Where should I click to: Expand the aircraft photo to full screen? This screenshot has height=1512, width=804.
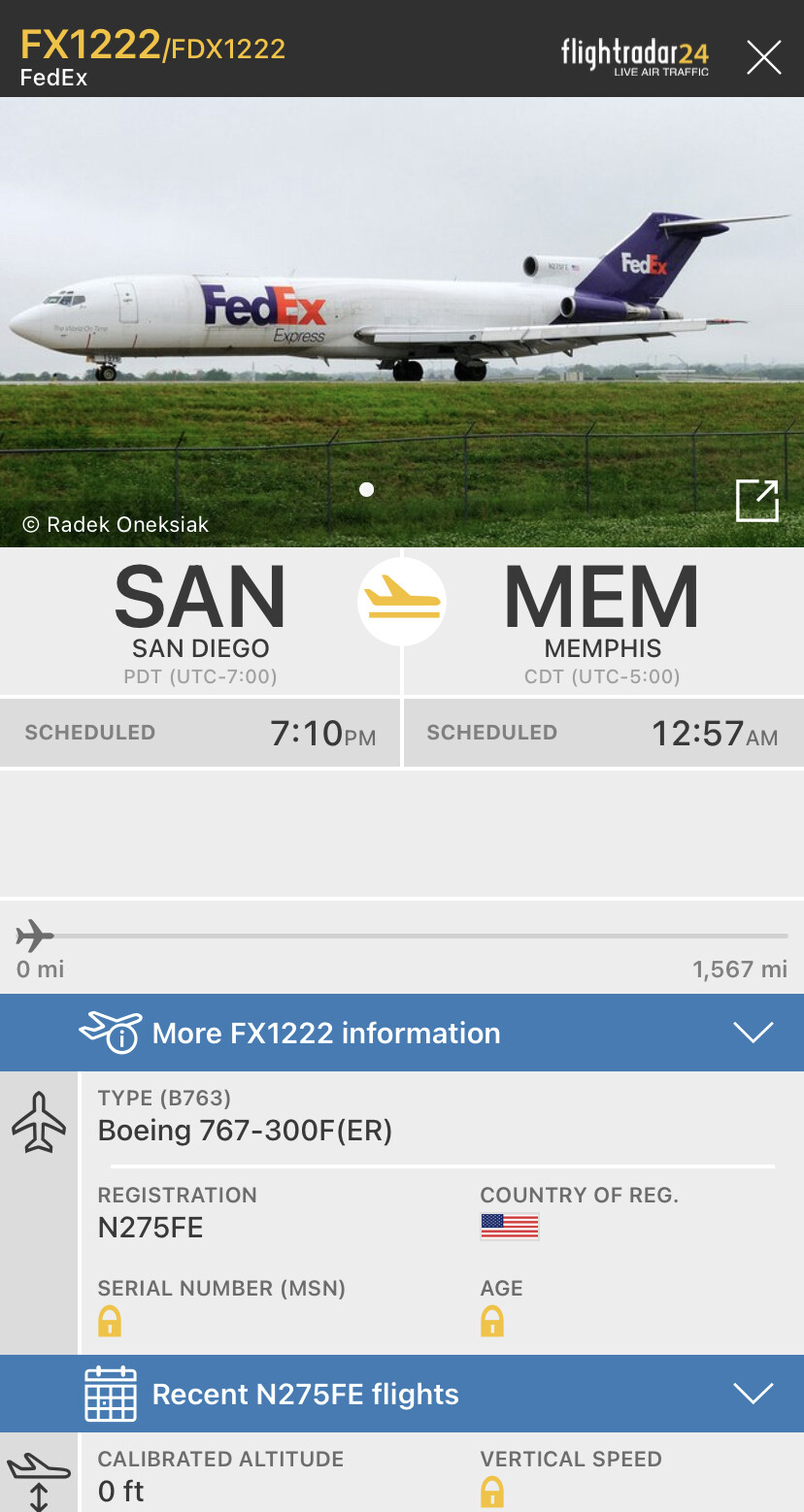coord(756,501)
